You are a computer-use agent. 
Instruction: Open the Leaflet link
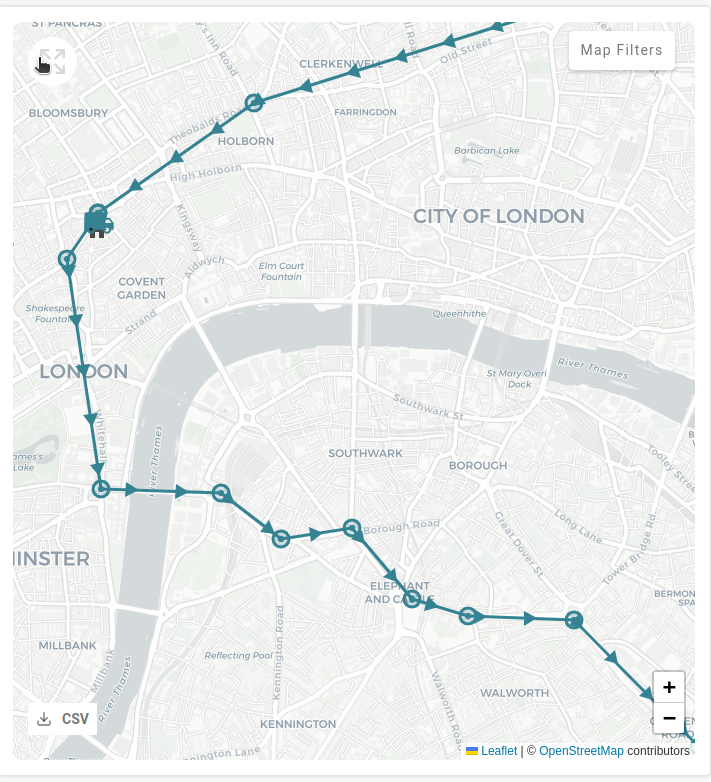pyautogui.click(x=498, y=751)
